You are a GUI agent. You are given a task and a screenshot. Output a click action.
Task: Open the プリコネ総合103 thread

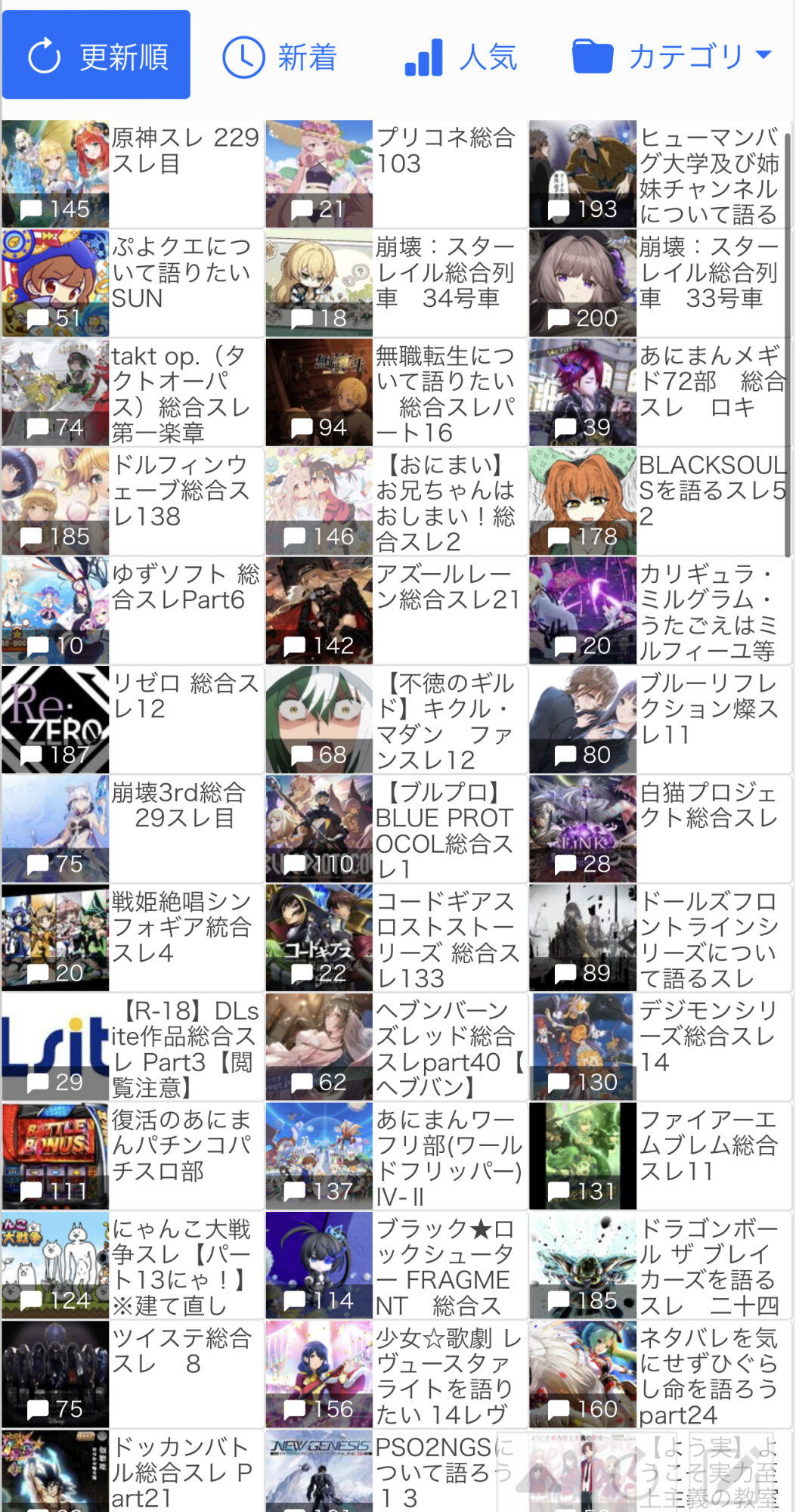(396, 174)
